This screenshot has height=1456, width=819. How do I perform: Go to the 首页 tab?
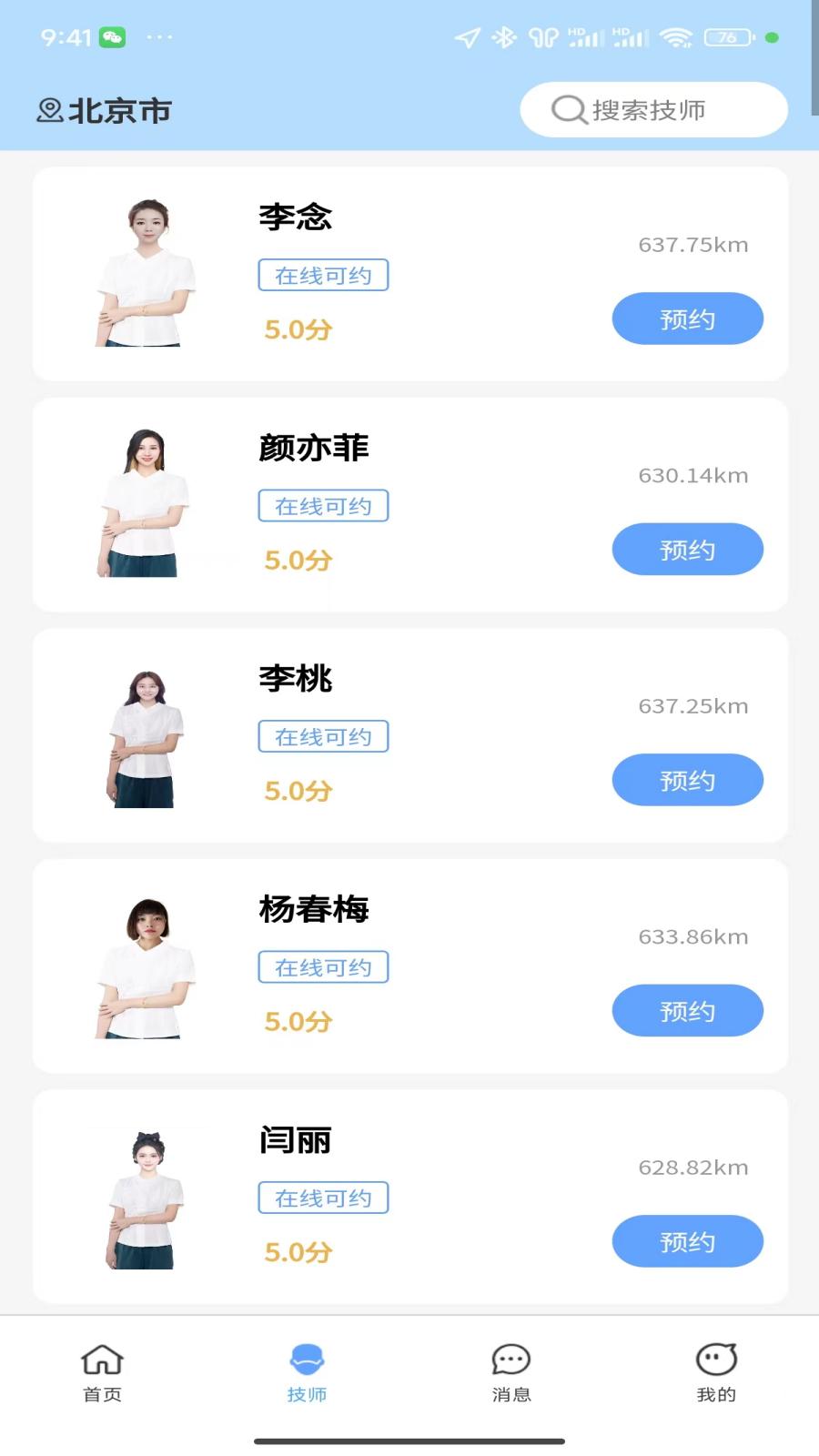[x=102, y=1372]
